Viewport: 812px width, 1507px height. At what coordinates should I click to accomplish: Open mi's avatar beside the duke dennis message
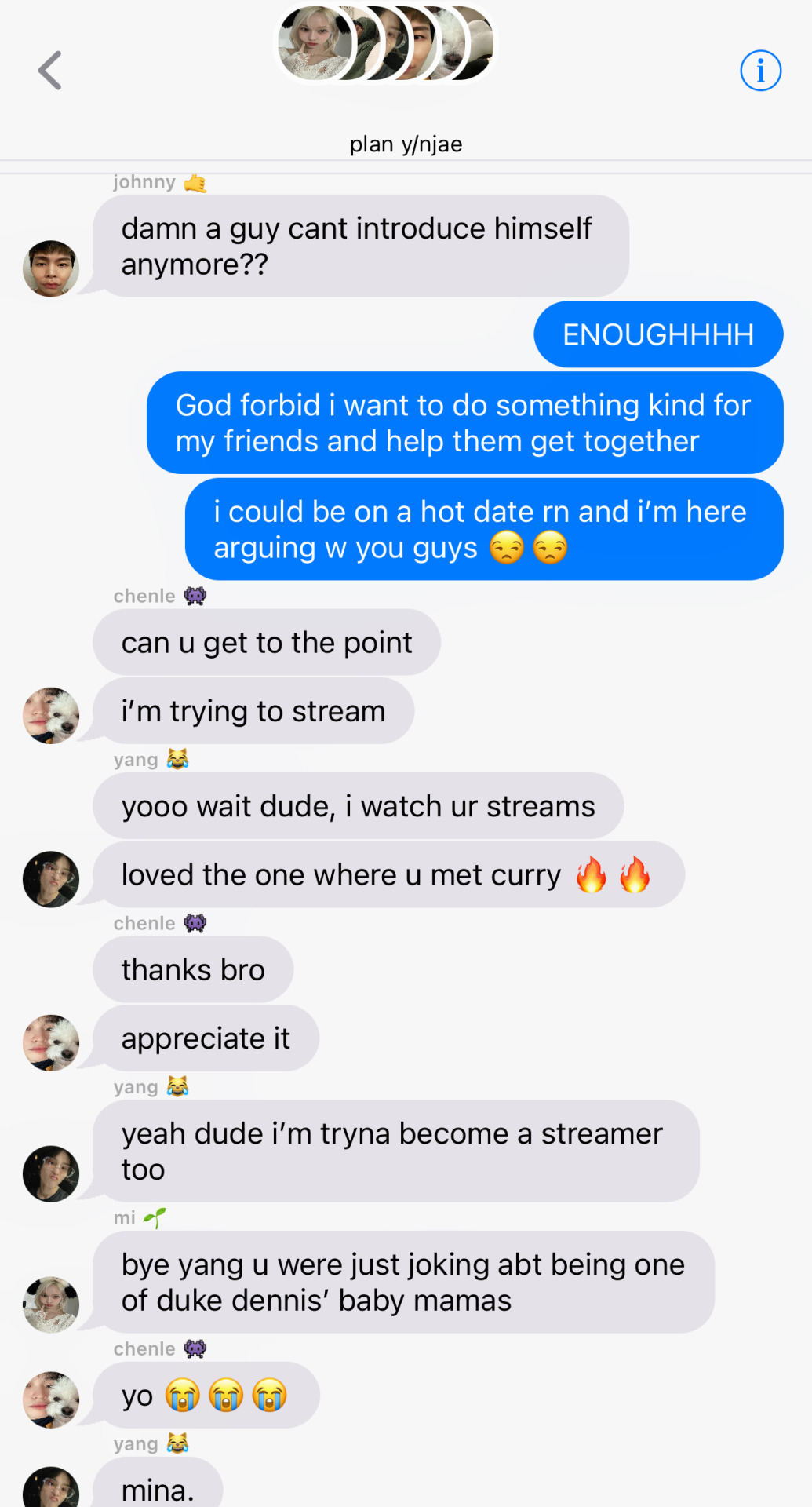tap(51, 1304)
